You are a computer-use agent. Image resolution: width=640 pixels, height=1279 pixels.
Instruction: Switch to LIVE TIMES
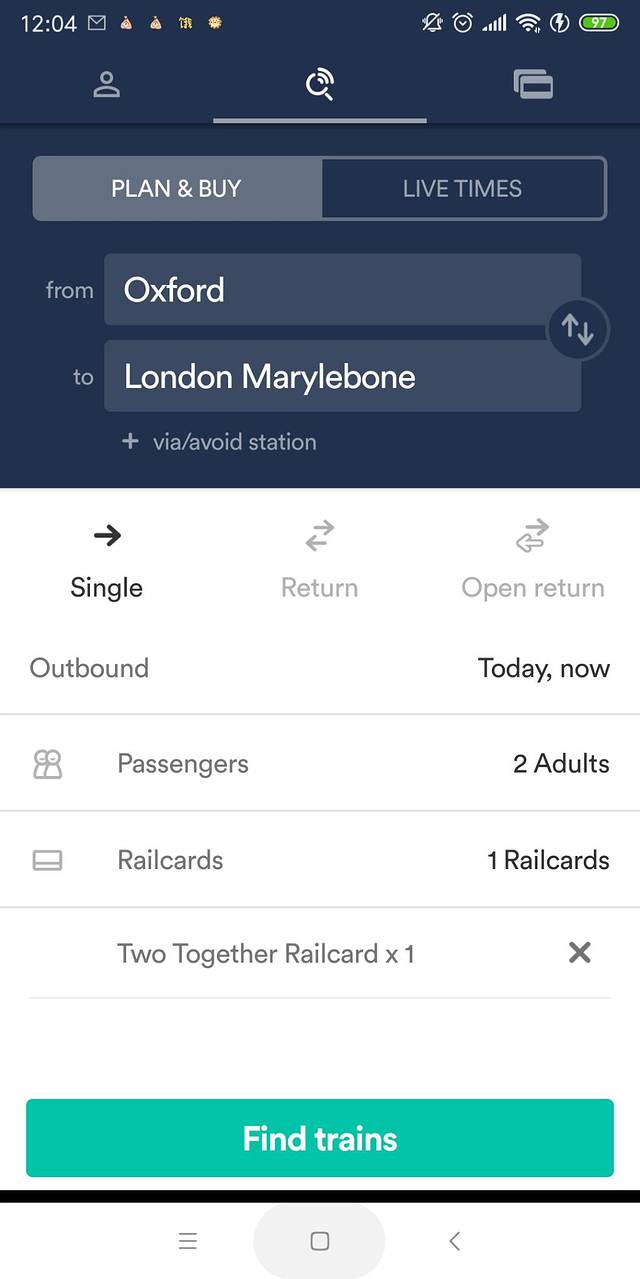[462, 188]
